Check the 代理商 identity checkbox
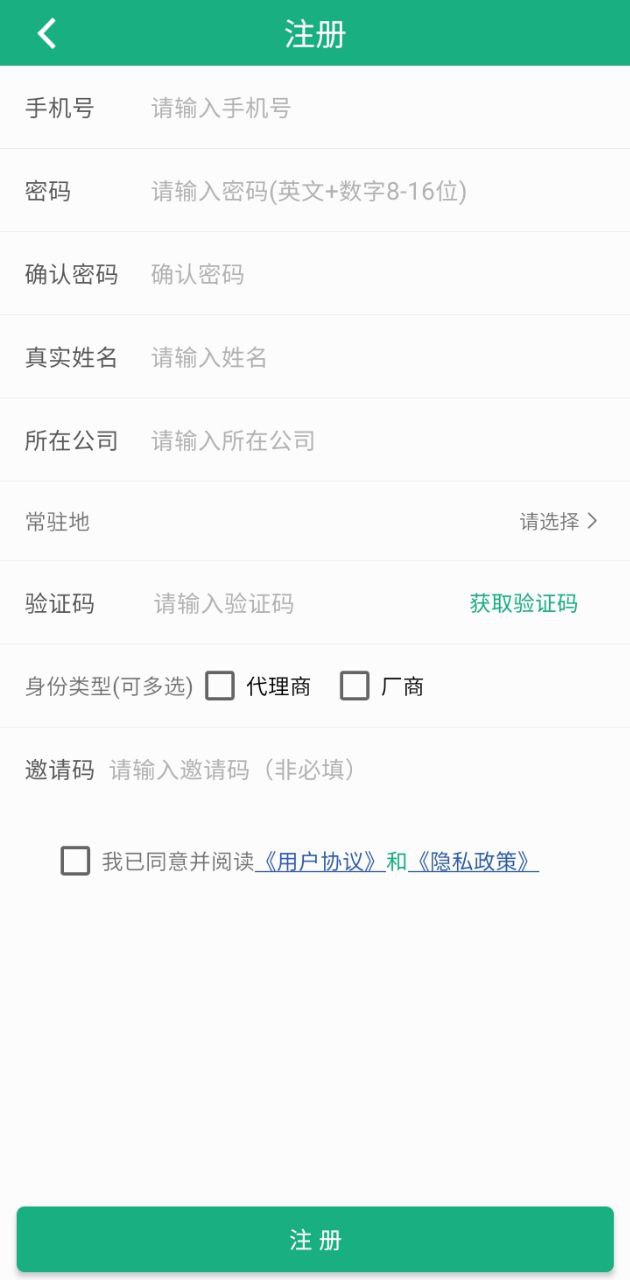Viewport: 630px width, 1280px height. tap(220, 686)
